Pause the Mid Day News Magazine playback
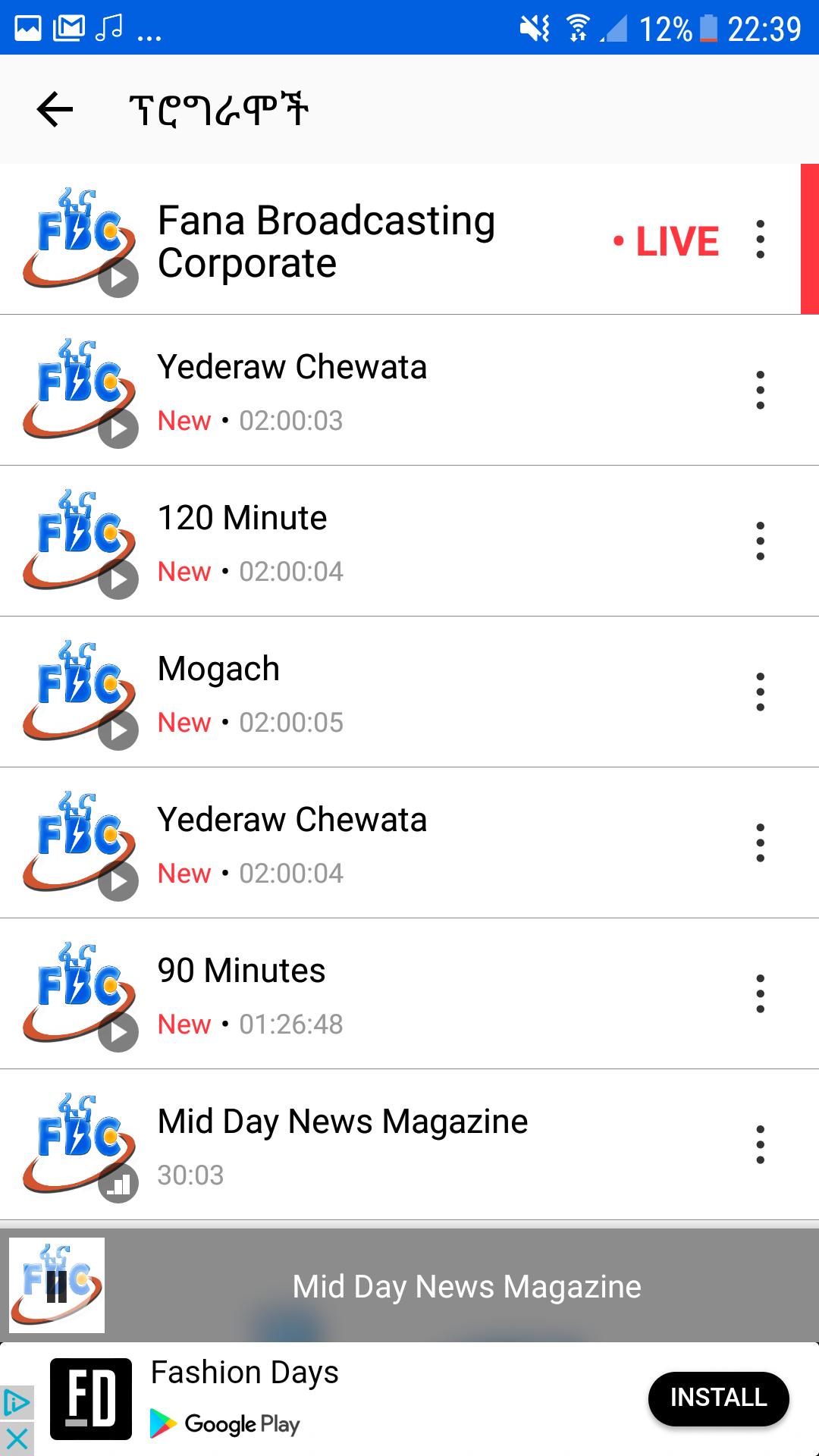Viewport: 819px width, 1456px height. 57,1286
